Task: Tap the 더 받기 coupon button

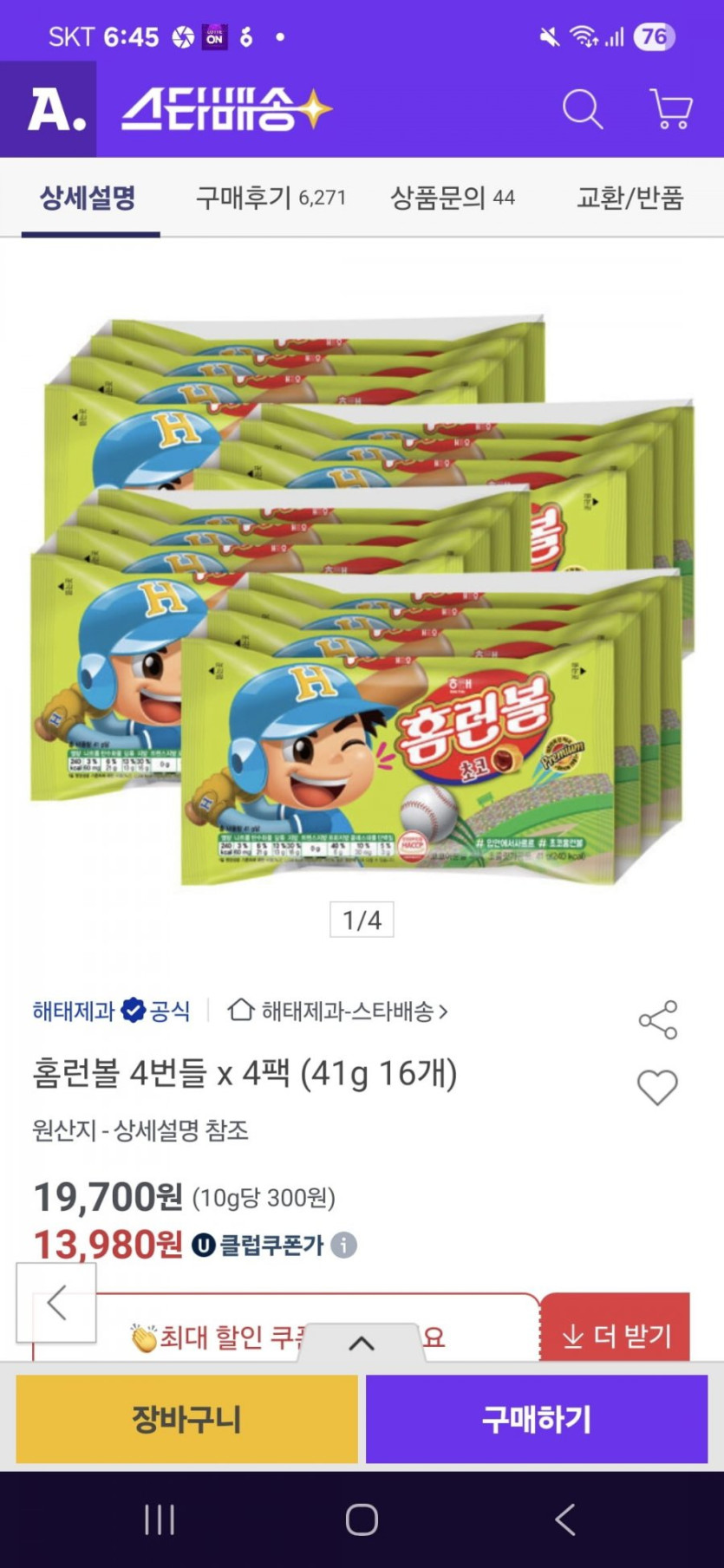Action: (616, 1336)
